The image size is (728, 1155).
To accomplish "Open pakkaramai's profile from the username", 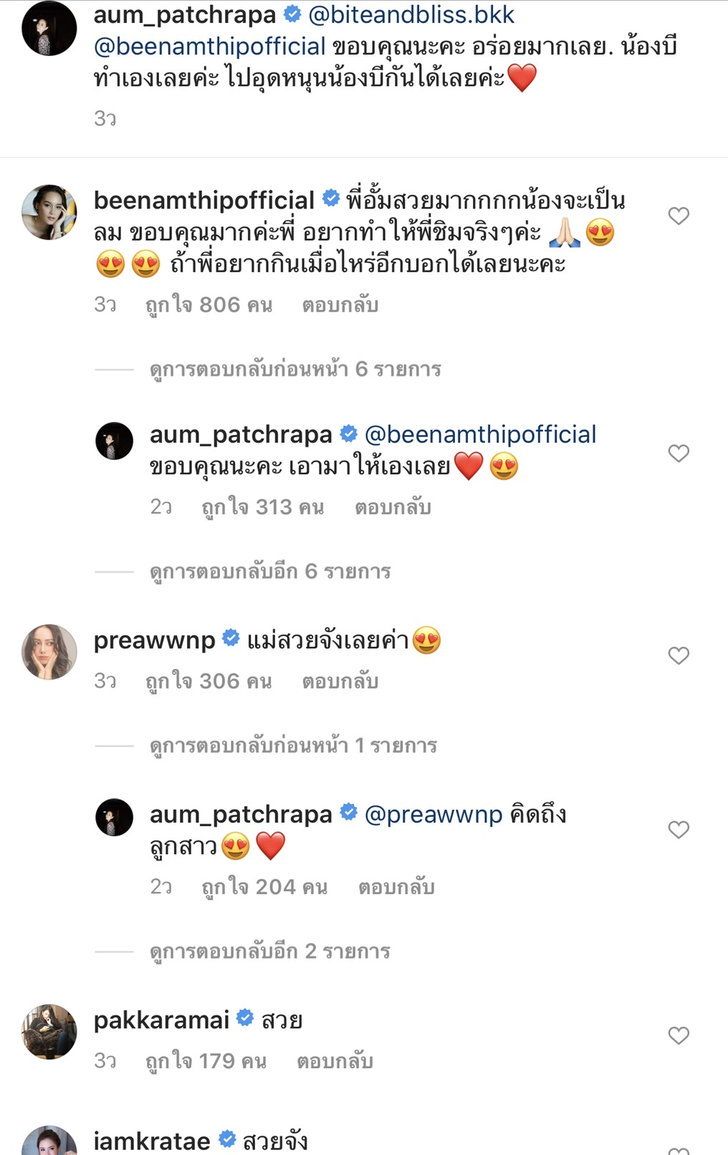I will 160,1020.
